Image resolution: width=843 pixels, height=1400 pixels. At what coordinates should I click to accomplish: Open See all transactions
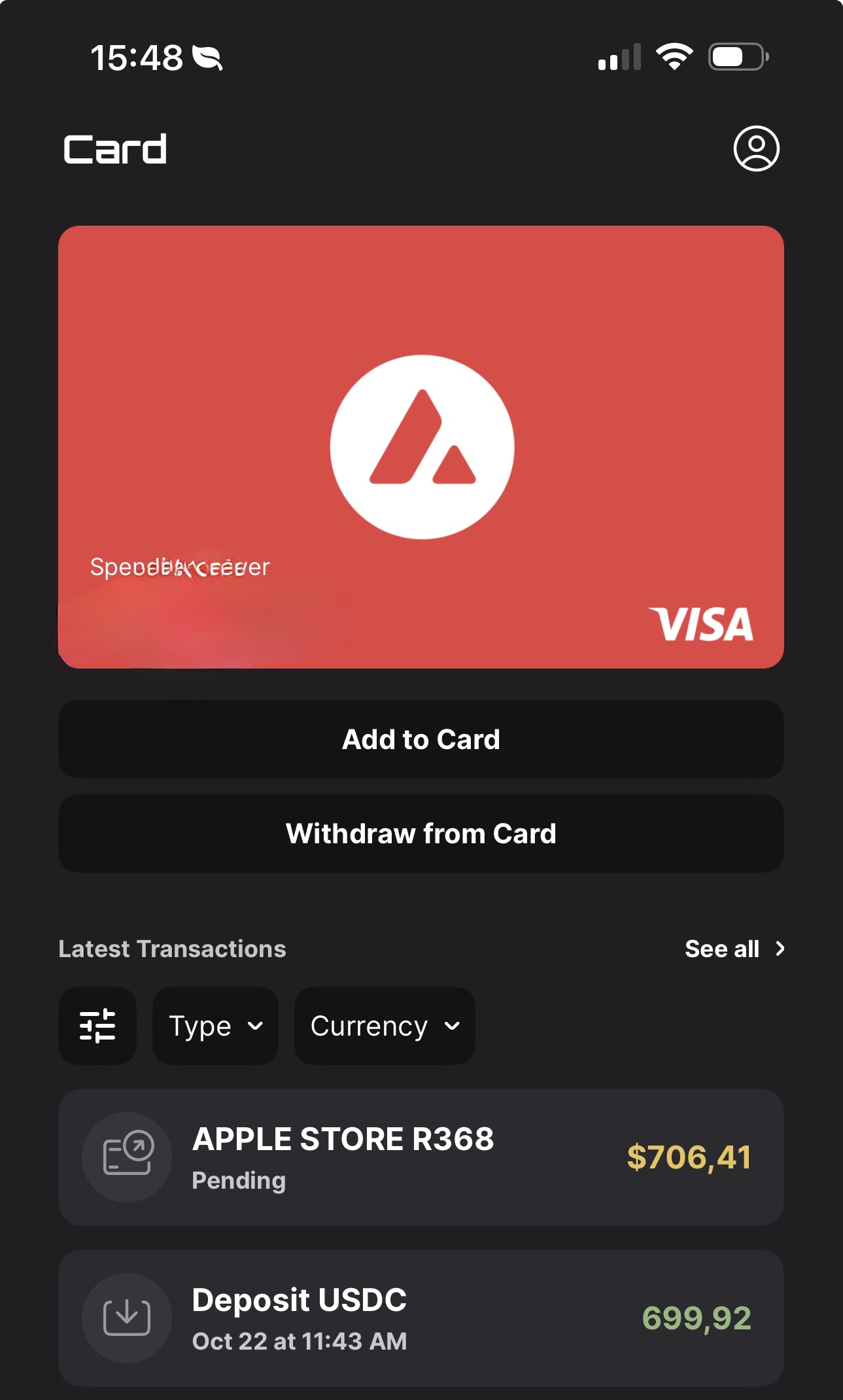coord(734,949)
